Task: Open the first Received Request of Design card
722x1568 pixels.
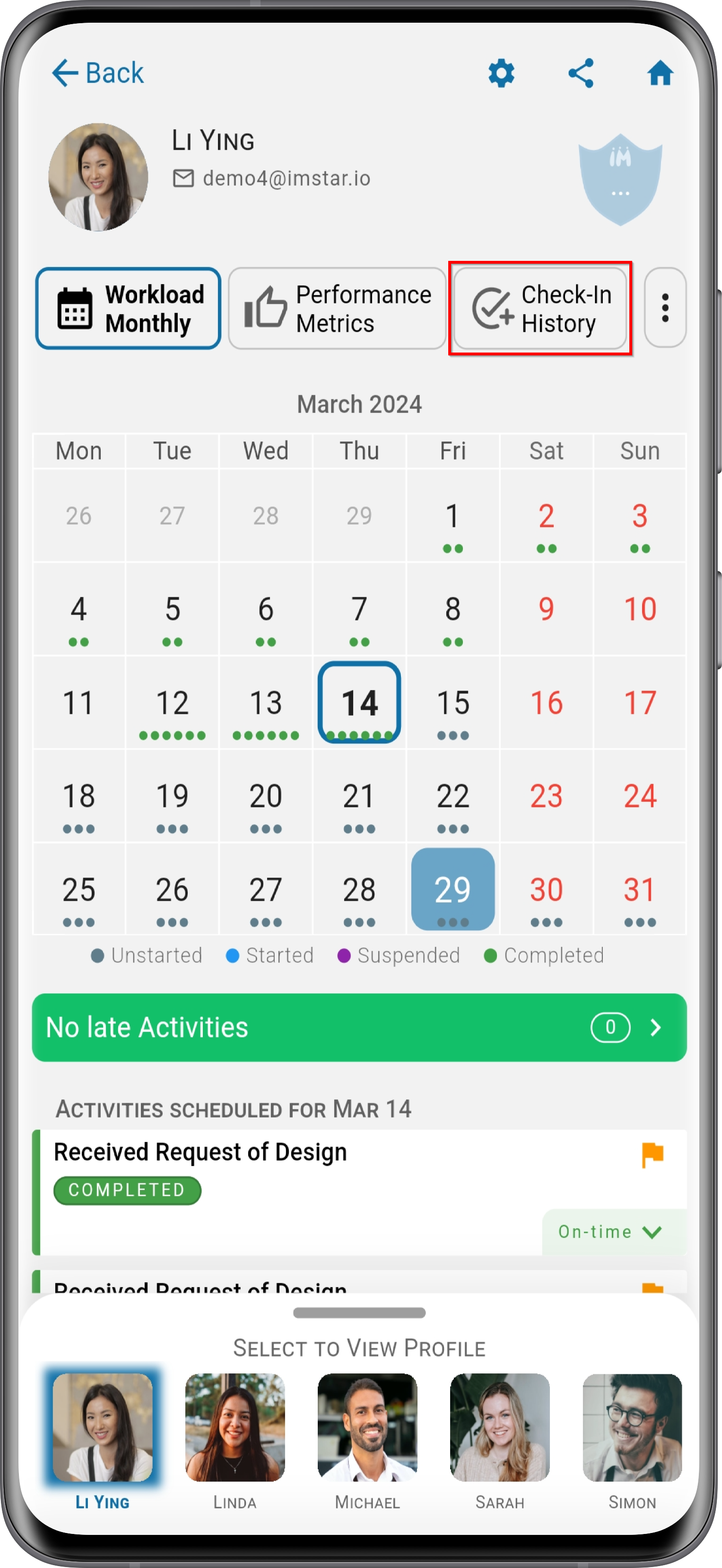Action: click(x=359, y=1192)
